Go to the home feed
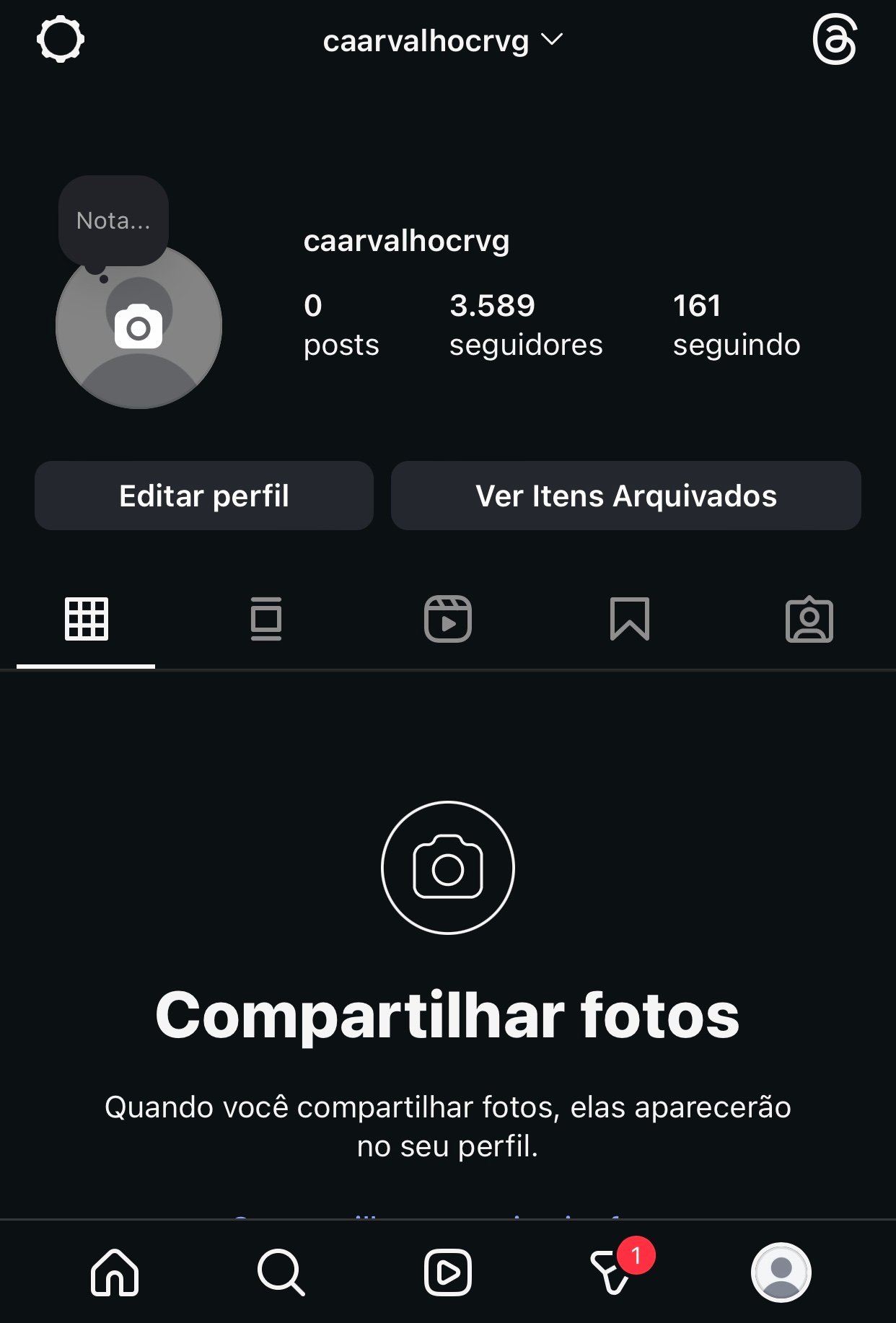The height and width of the screenshot is (1323, 896). pos(115,1273)
